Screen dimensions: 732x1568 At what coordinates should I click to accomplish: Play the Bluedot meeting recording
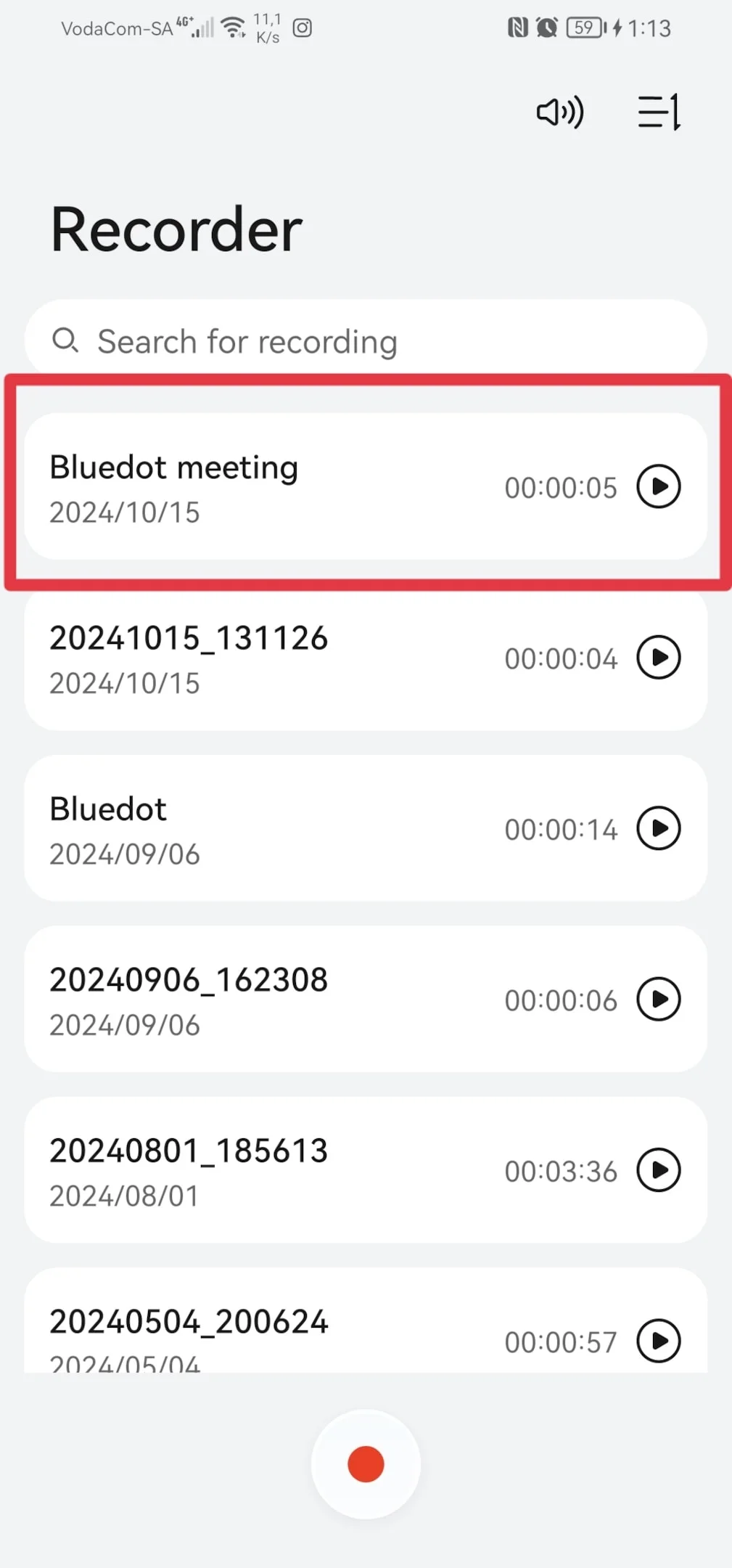click(x=659, y=486)
